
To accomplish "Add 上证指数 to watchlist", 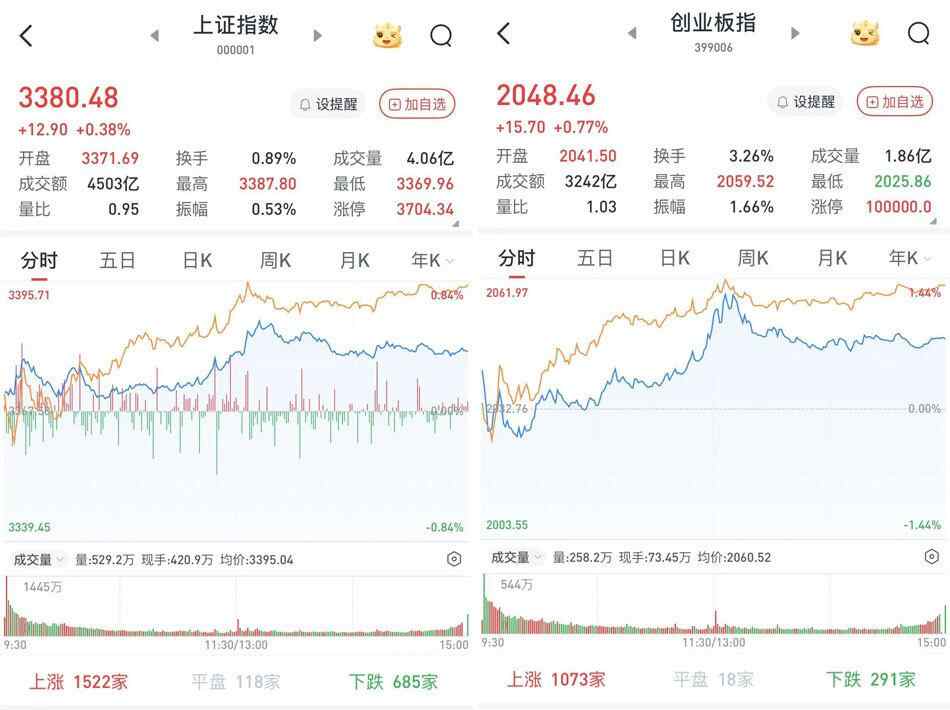I will pyautogui.click(x=417, y=104).
